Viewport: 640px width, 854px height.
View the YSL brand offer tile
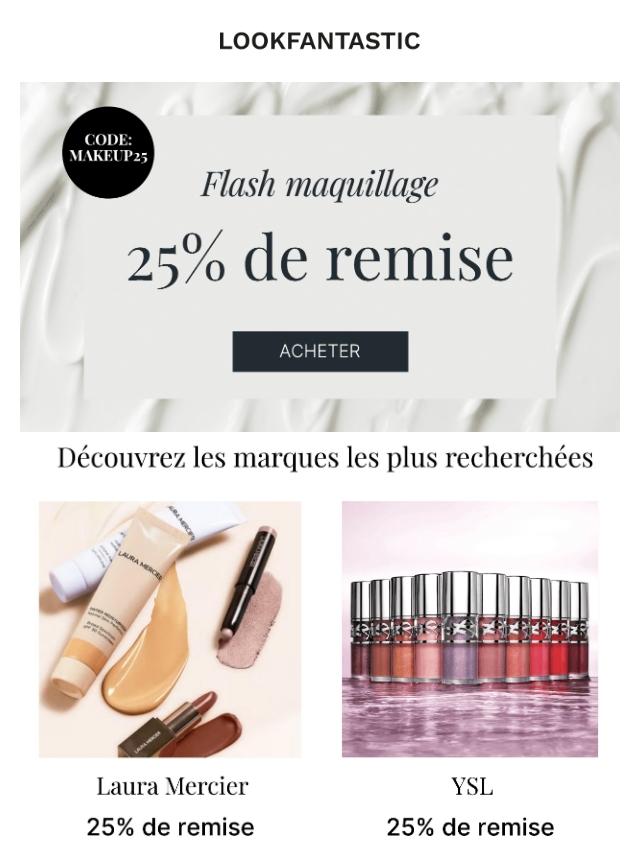click(x=470, y=629)
